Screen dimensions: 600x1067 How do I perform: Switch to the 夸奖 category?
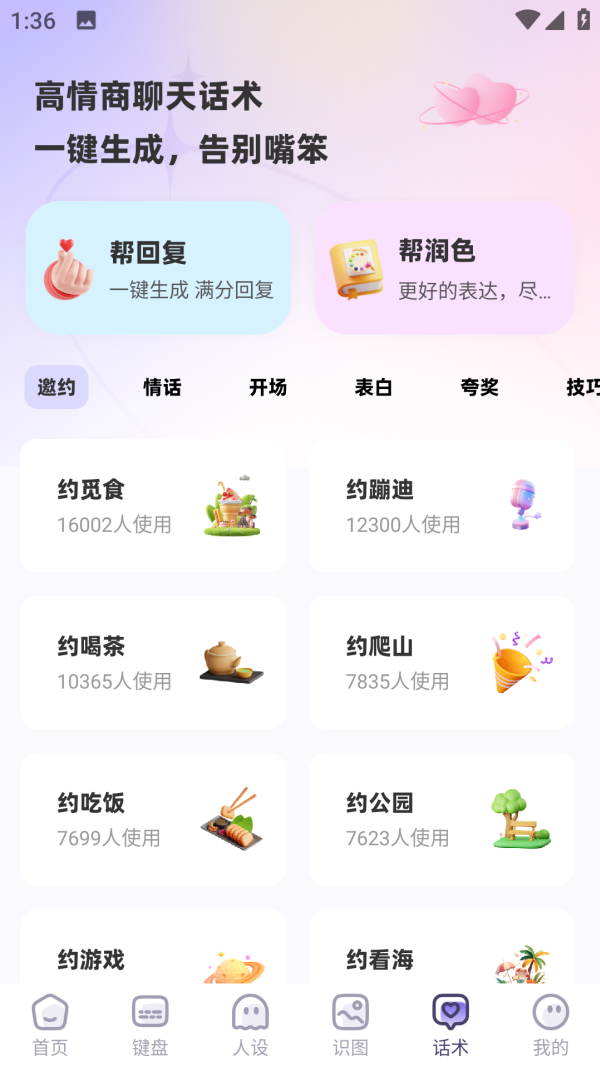coord(480,387)
